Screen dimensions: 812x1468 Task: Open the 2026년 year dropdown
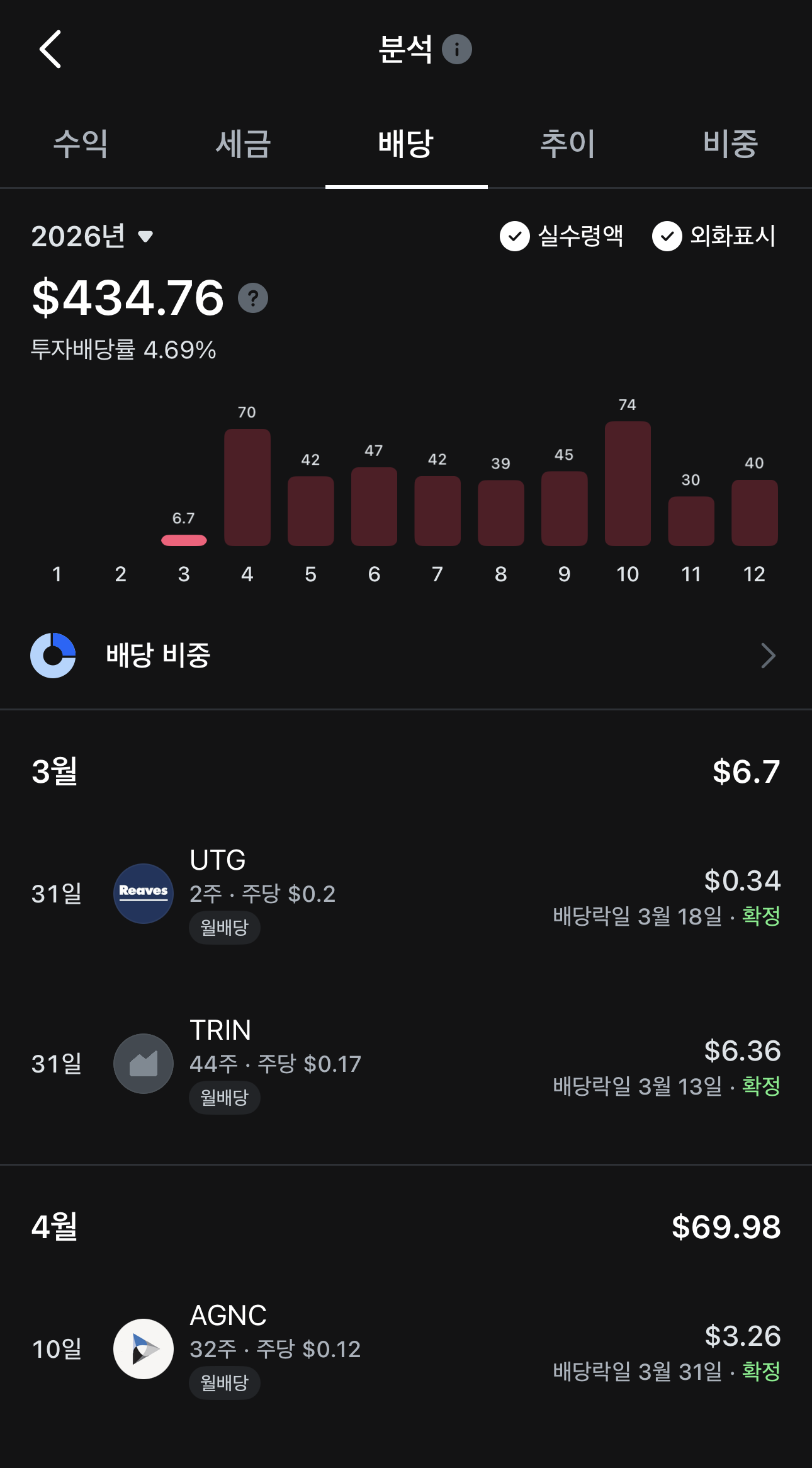[93, 237]
